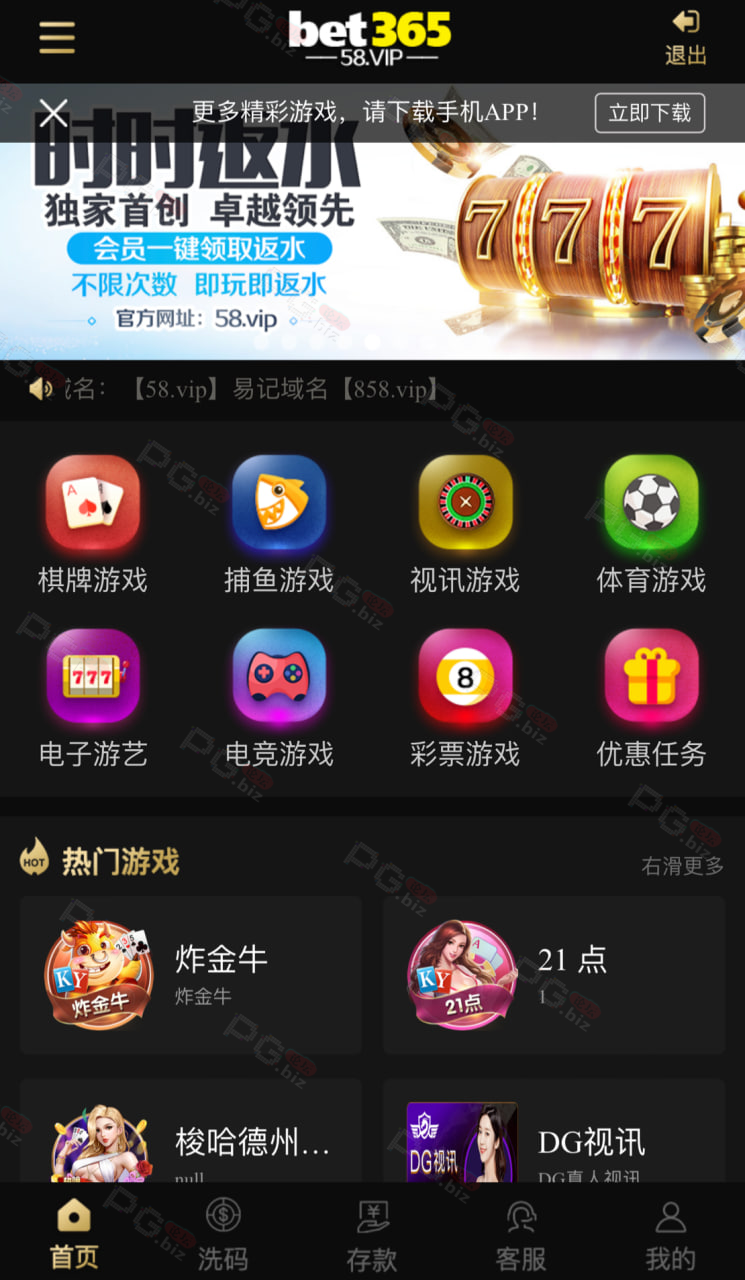Viewport: 745px width, 1280px height.
Task: Open the 视讯游戏 category
Action: pyautogui.click(x=465, y=524)
